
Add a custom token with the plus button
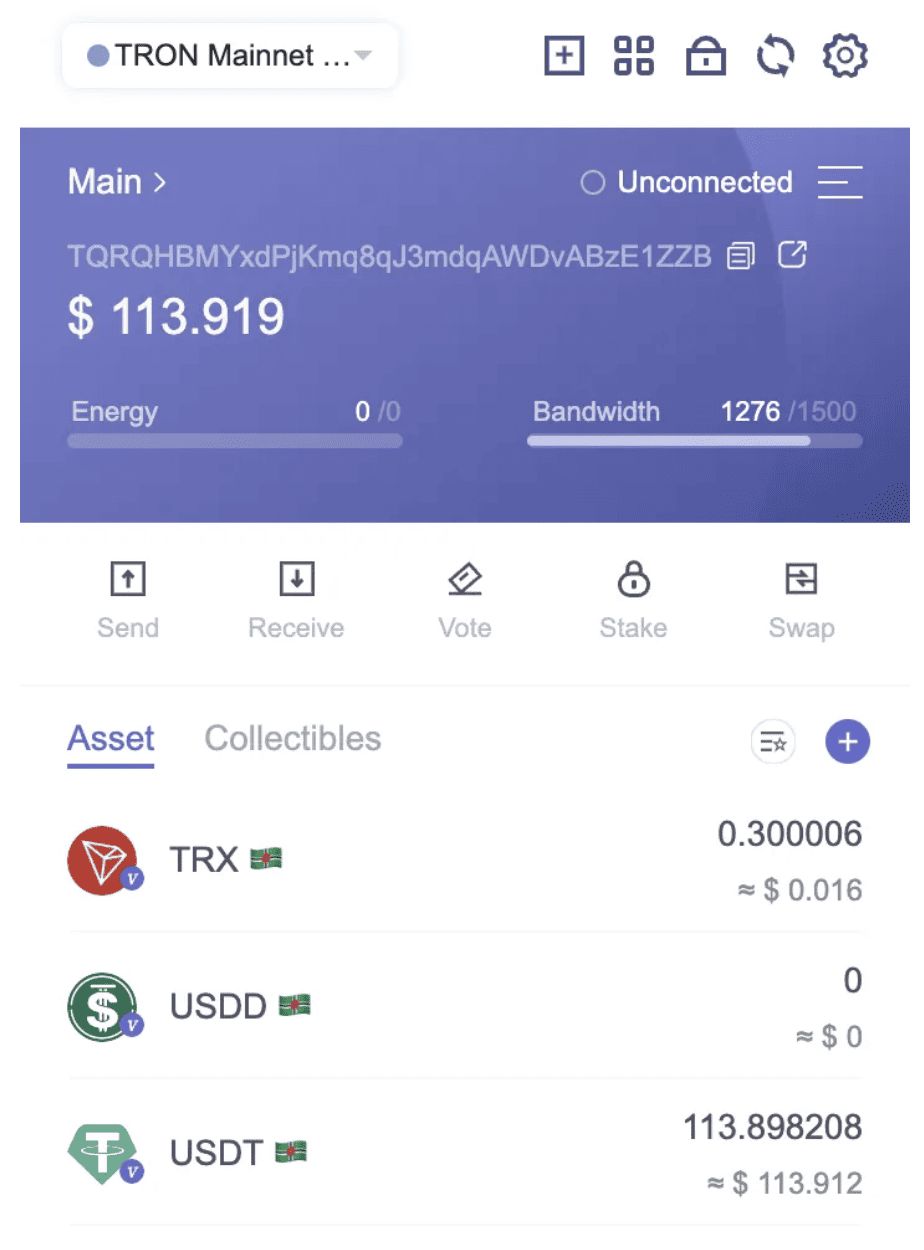[846, 741]
